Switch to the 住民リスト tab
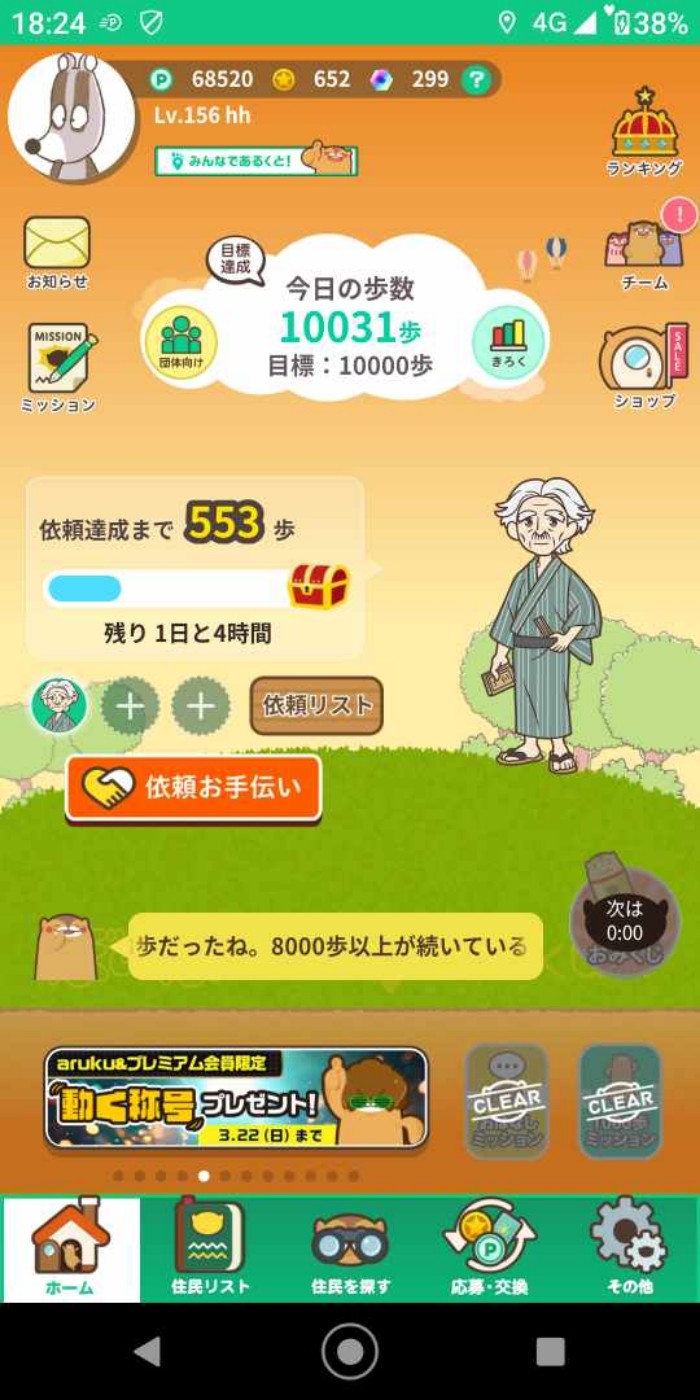Image resolution: width=700 pixels, height=1400 pixels. coord(210,1249)
